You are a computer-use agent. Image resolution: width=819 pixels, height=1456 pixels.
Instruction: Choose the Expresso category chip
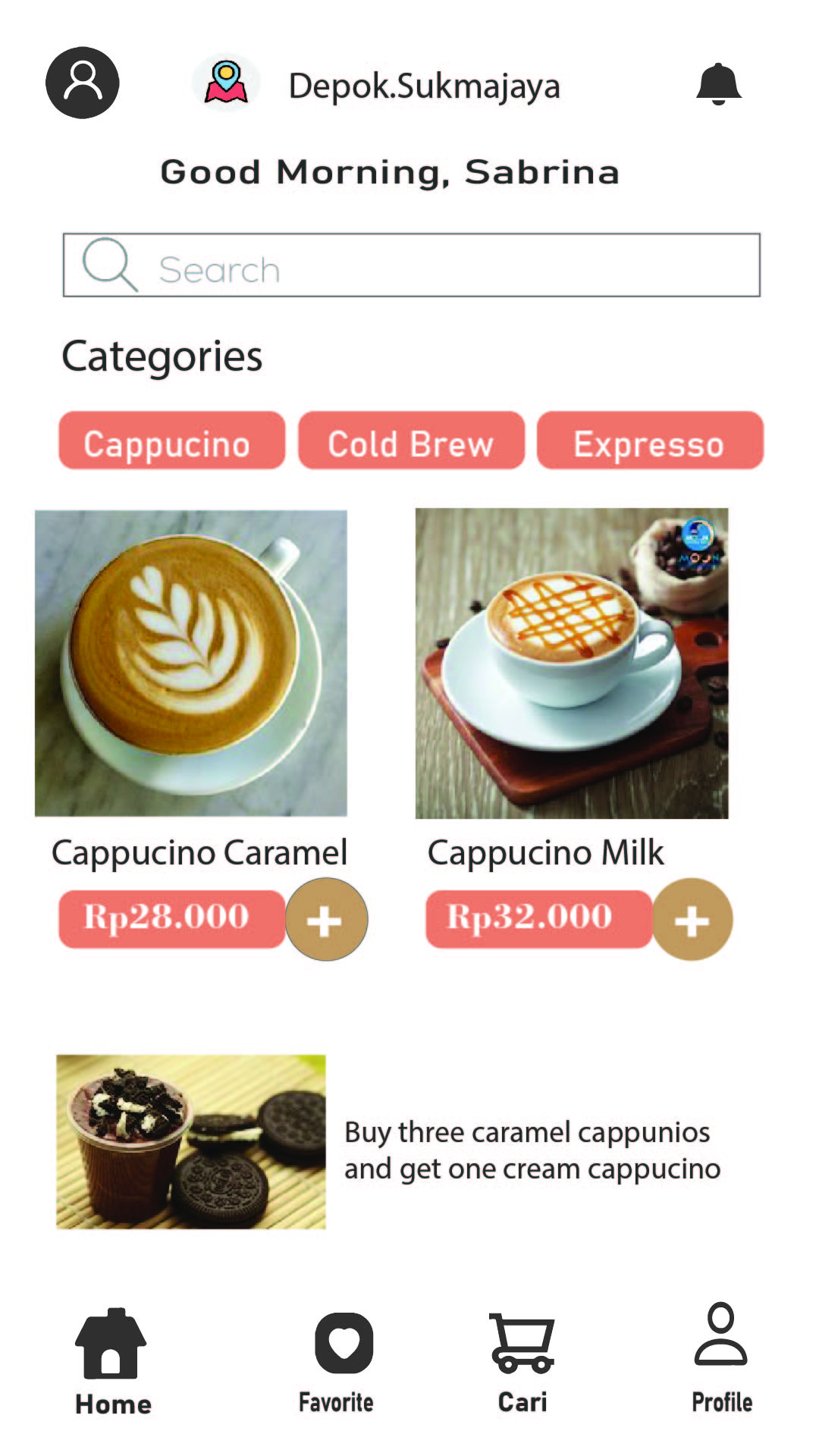[649, 441]
